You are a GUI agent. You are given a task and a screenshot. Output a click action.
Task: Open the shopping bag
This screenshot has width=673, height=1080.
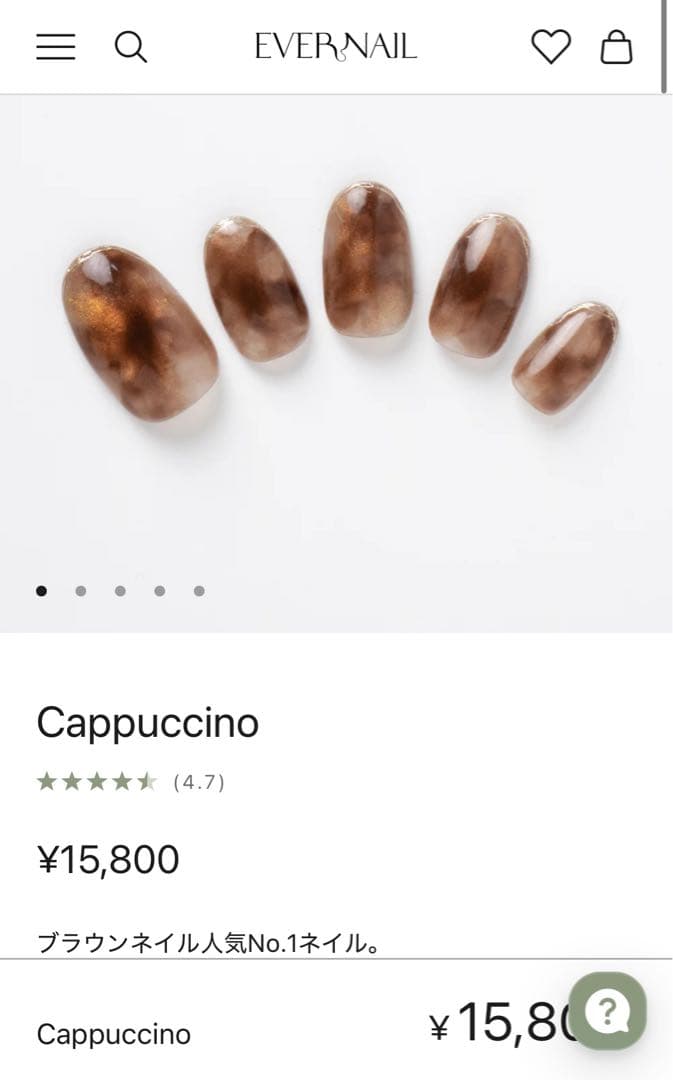coord(616,46)
